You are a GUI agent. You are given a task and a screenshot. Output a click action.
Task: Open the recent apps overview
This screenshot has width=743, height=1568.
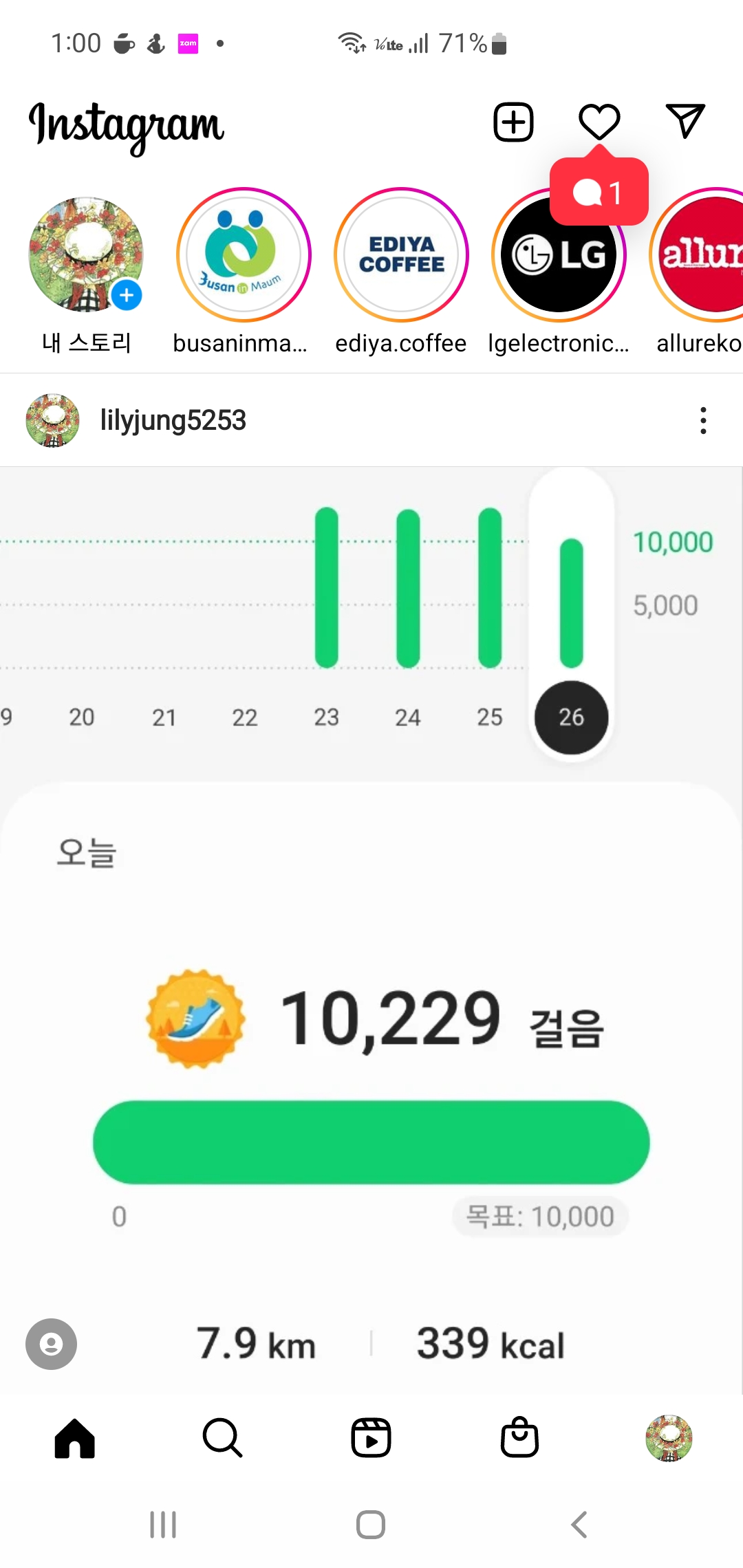coord(163,1525)
